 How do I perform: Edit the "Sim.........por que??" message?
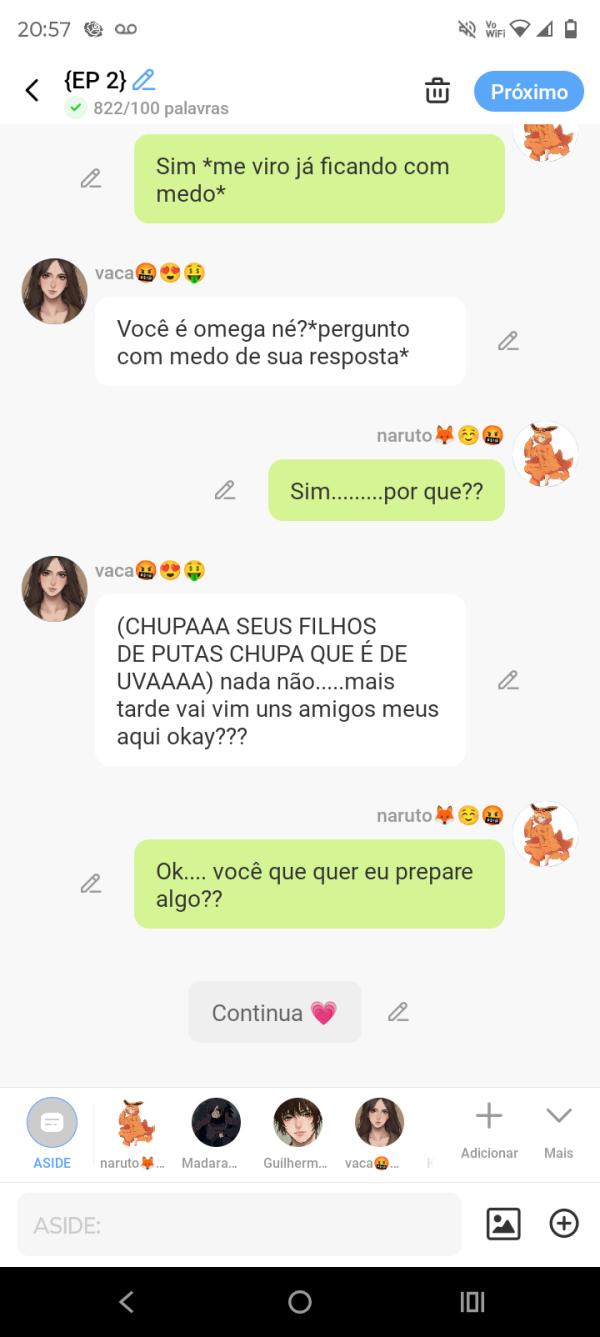click(x=225, y=490)
